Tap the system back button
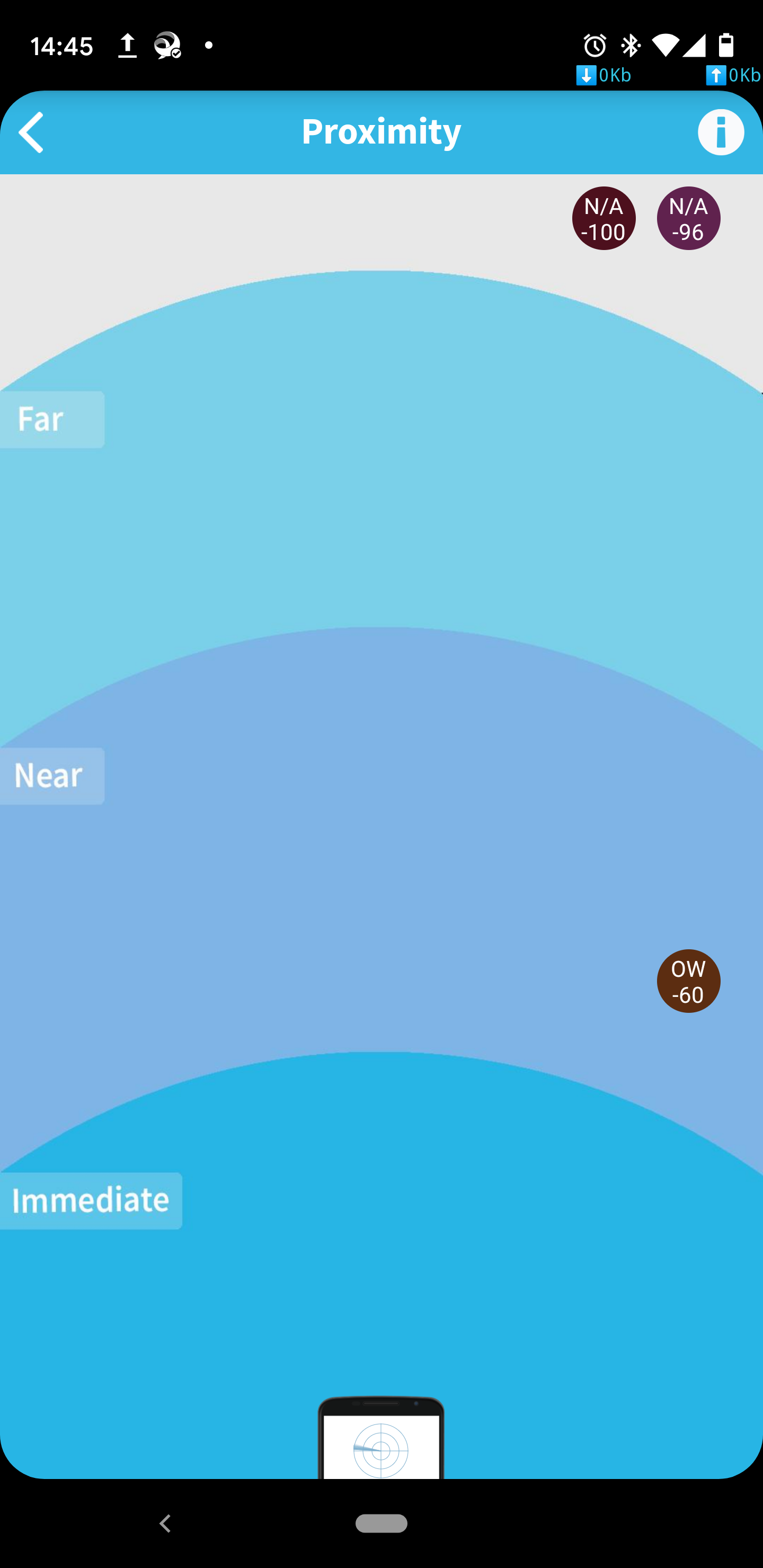This screenshot has width=763, height=1568. tap(164, 1523)
